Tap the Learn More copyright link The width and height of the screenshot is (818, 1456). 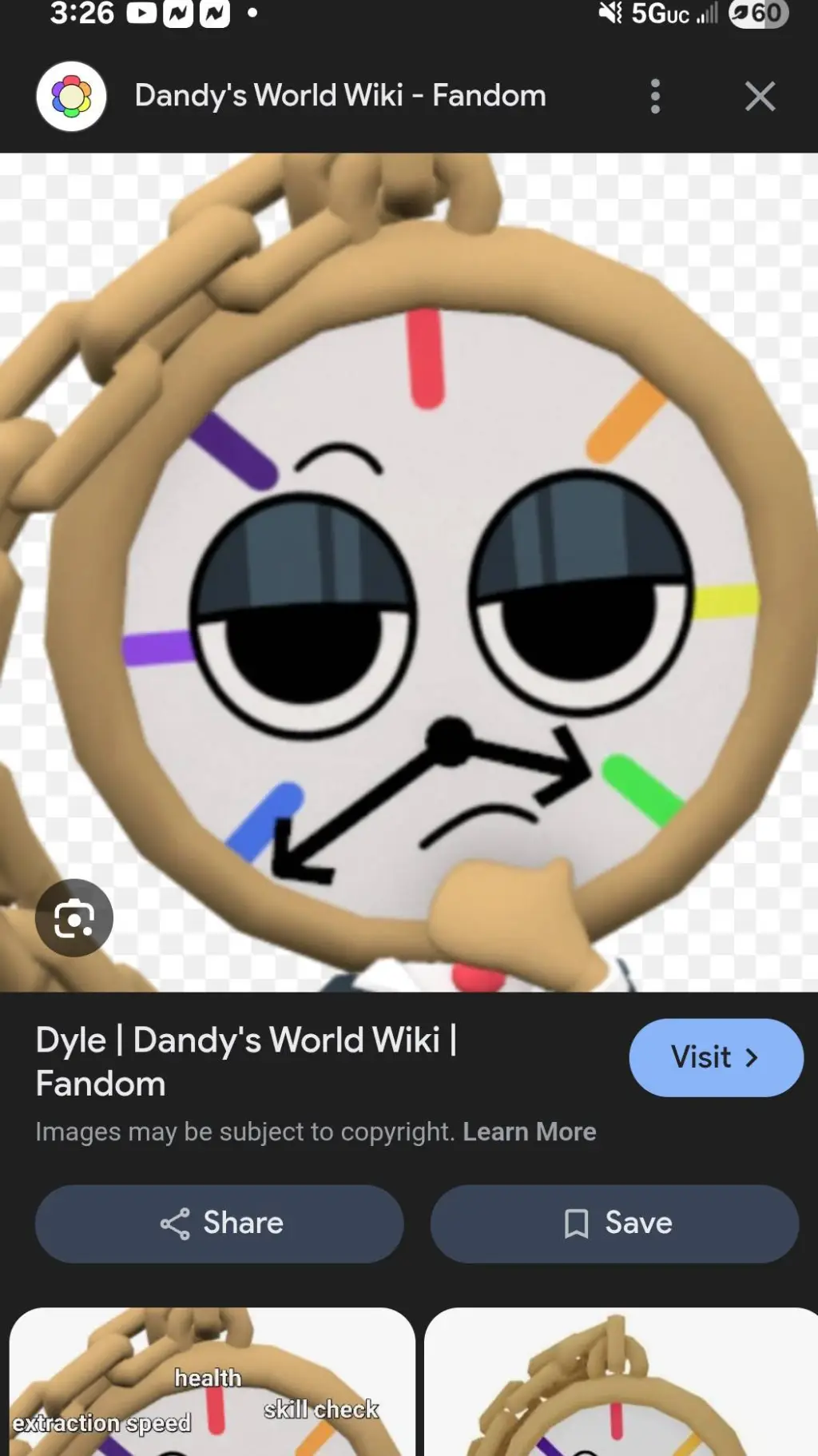[x=529, y=1132]
